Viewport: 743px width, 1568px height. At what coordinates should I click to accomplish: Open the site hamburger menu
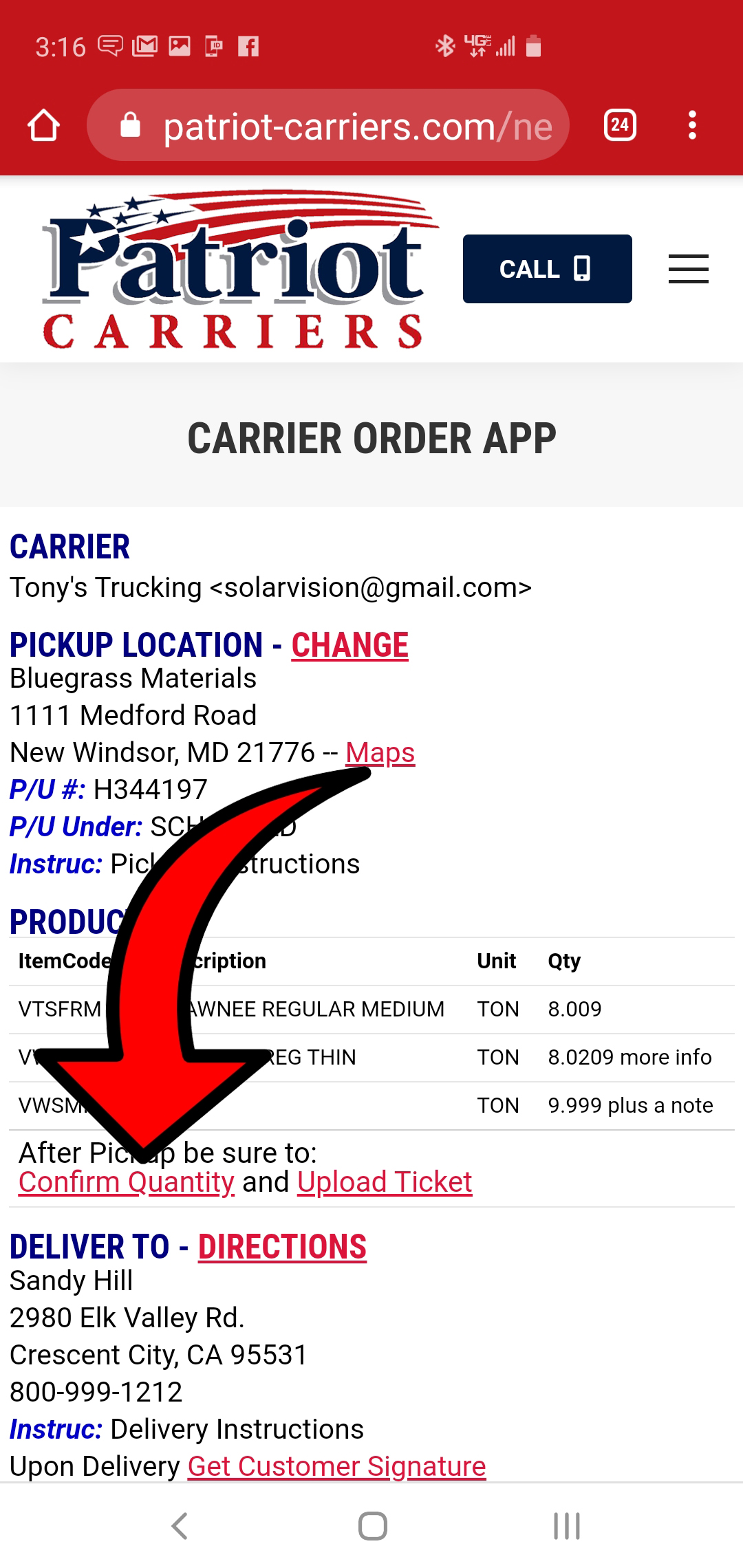pos(689,269)
